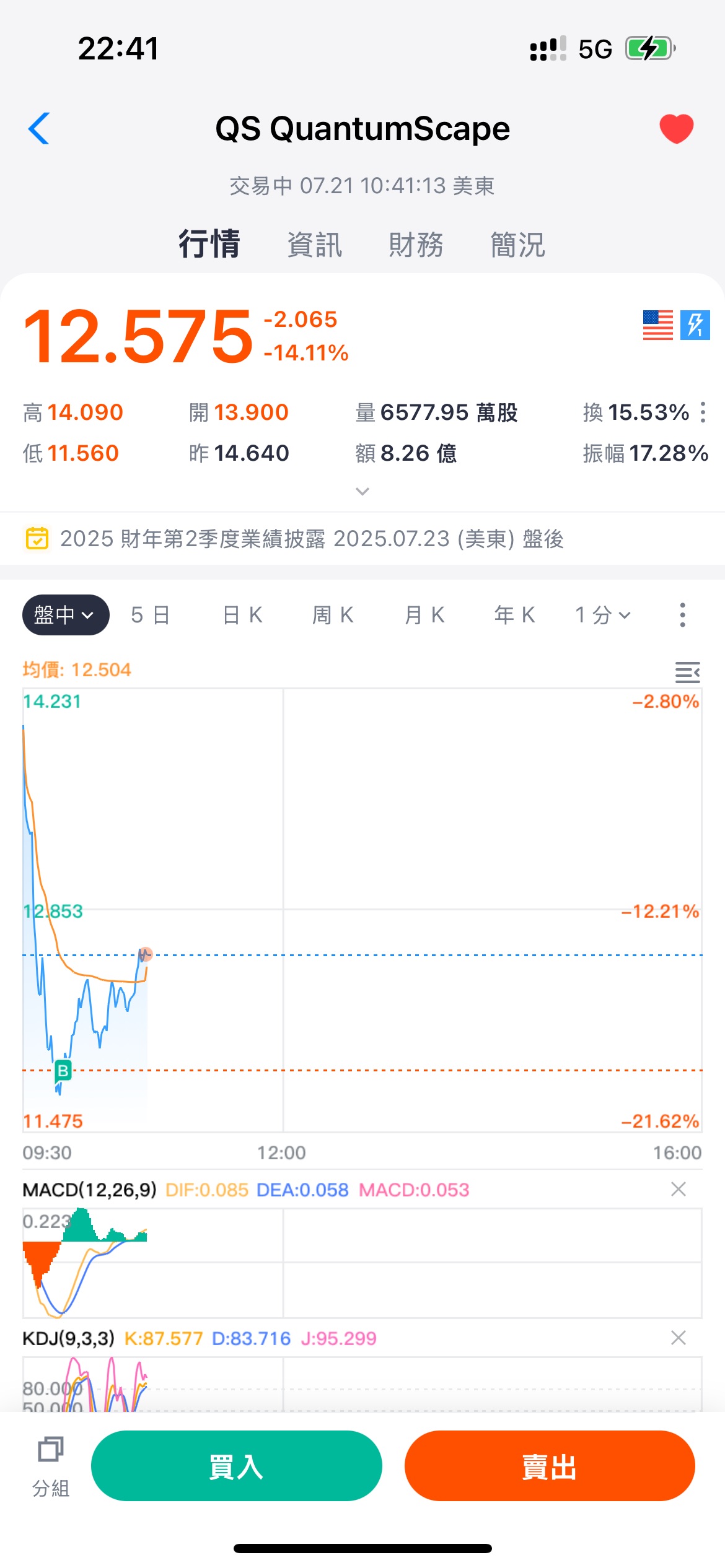Remove QuantumScape from favorites via heart
This screenshot has width=725, height=1568.
[x=676, y=129]
